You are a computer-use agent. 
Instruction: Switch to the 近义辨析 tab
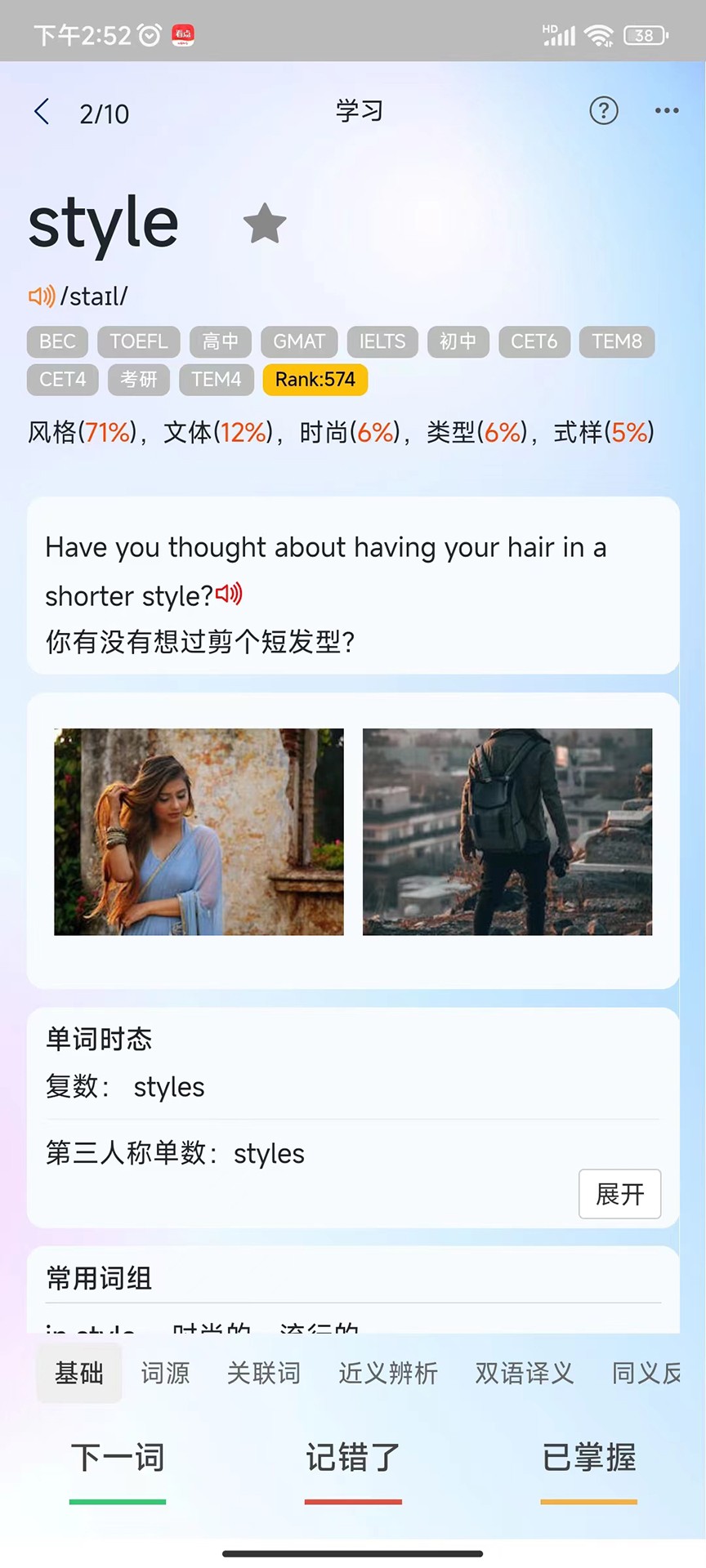(388, 1374)
